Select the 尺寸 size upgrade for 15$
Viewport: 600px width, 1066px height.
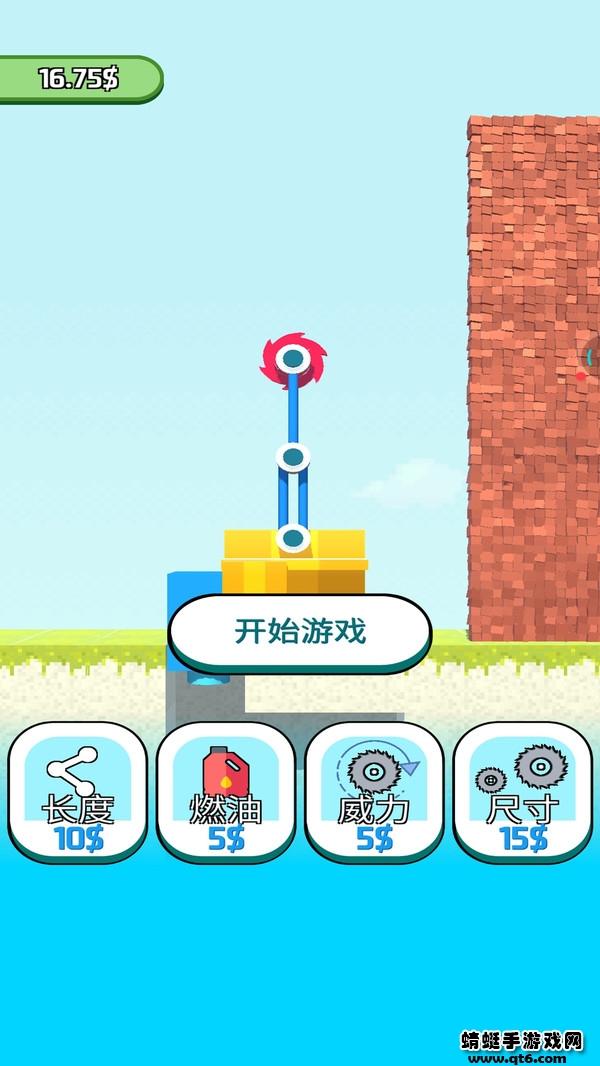click(x=522, y=792)
